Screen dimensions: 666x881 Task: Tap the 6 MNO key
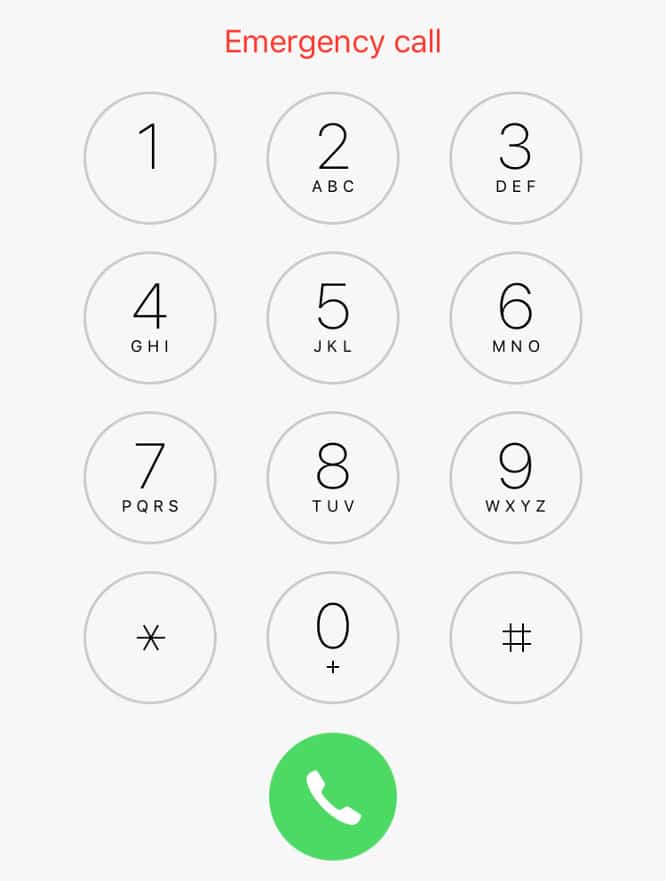[516, 318]
